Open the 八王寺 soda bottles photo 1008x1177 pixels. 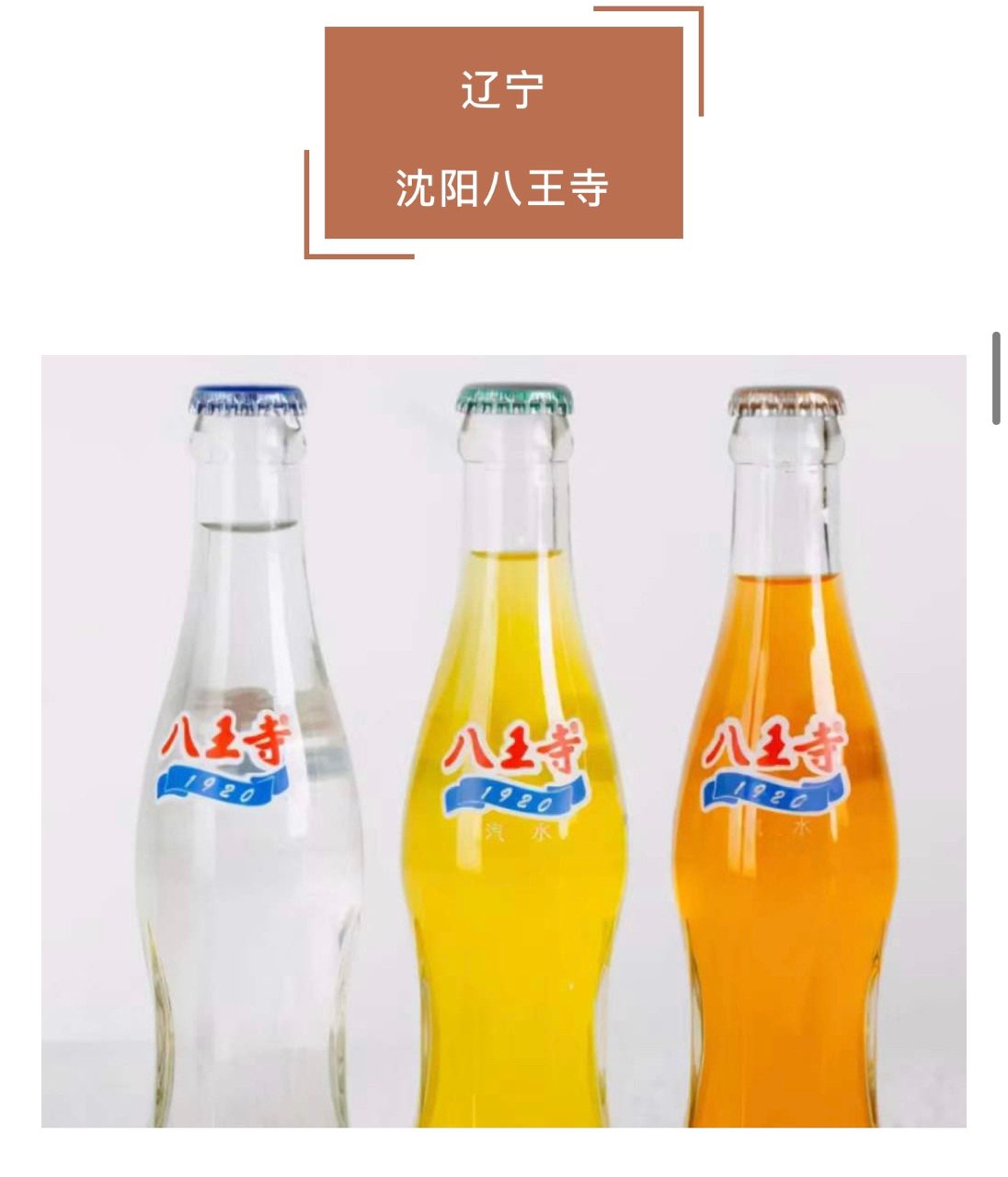(503, 740)
